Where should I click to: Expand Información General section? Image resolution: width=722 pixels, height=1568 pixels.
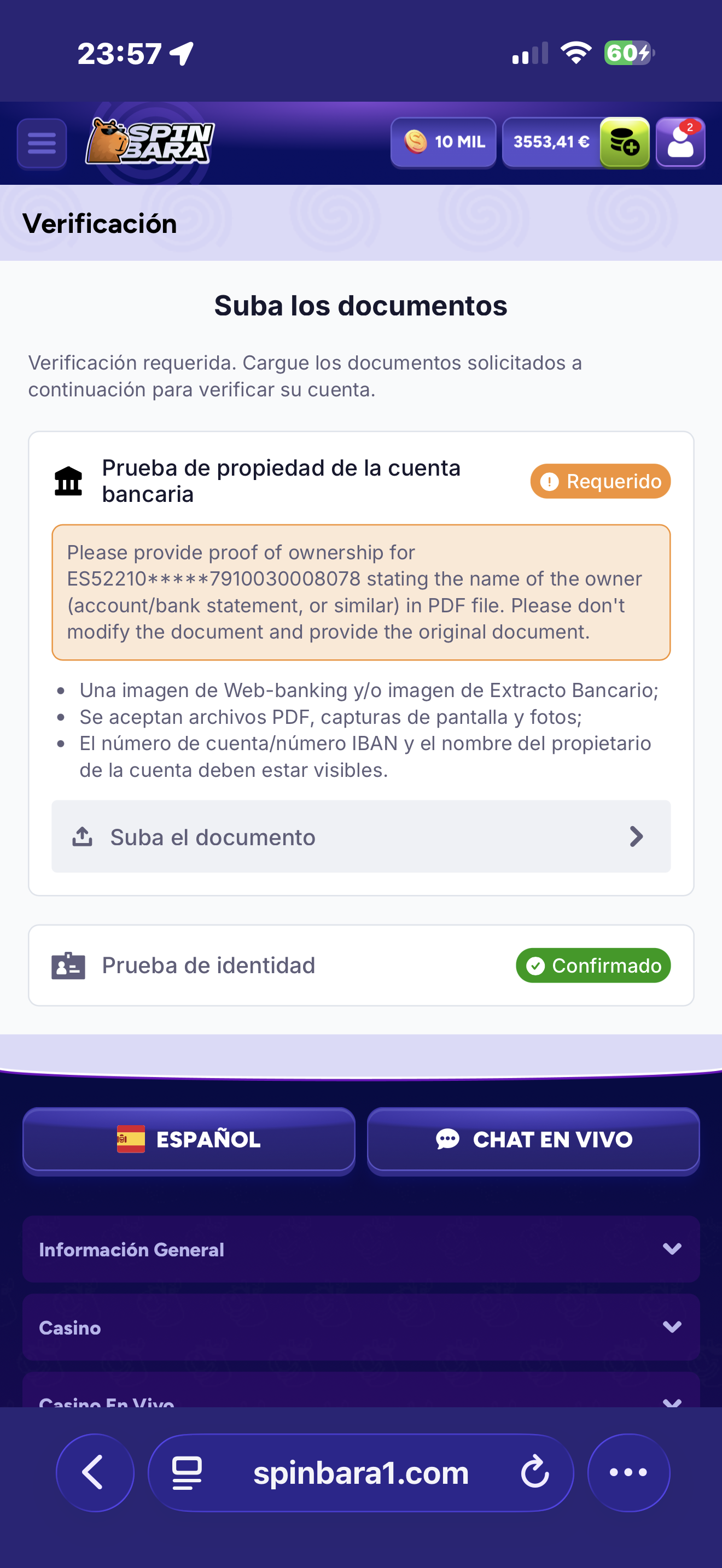(360, 1249)
